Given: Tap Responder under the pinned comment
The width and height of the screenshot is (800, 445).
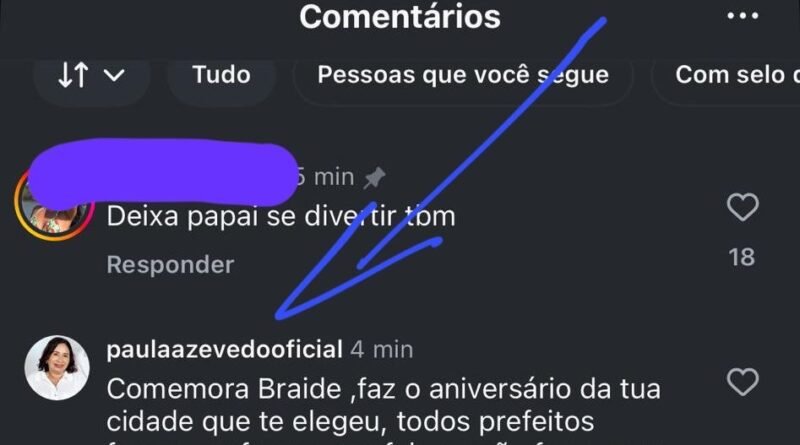Looking at the screenshot, I should click(170, 265).
